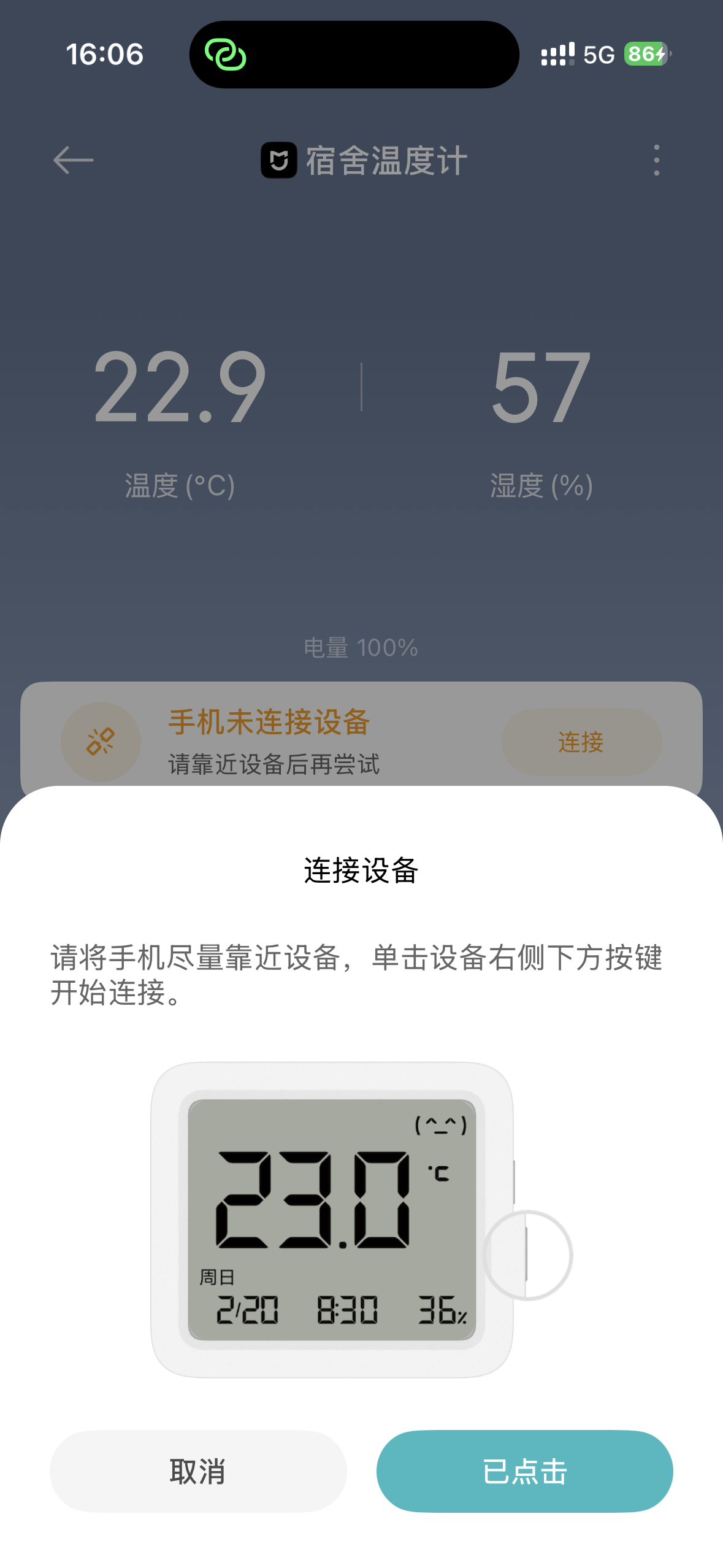Tap the green link icon in the Dynamic Island
The image size is (723, 1568).
click(x=226, y=55)
